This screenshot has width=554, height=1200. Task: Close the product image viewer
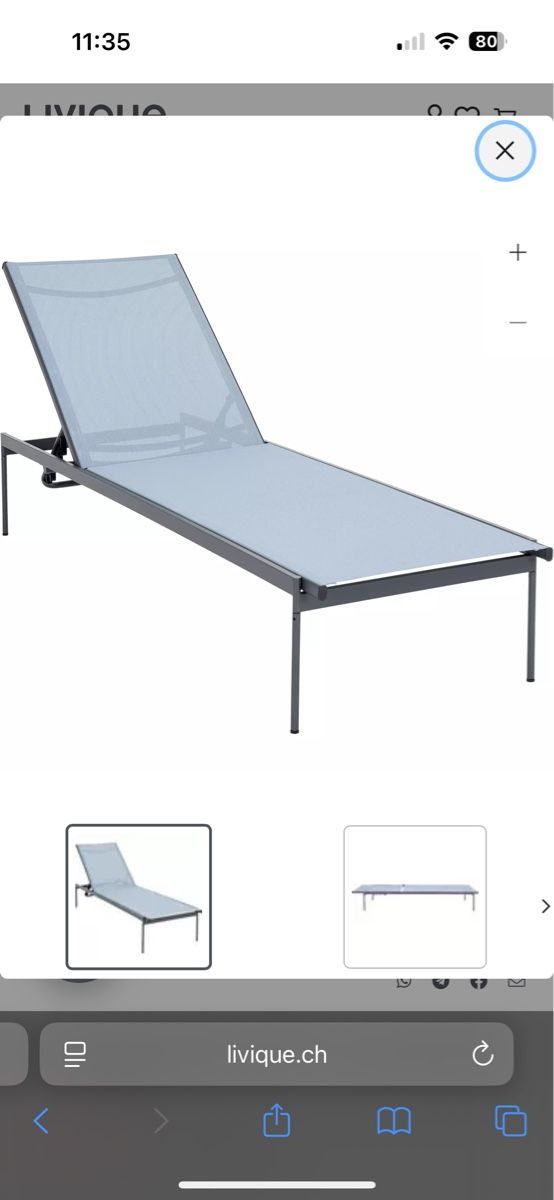[x=505, y=151]
